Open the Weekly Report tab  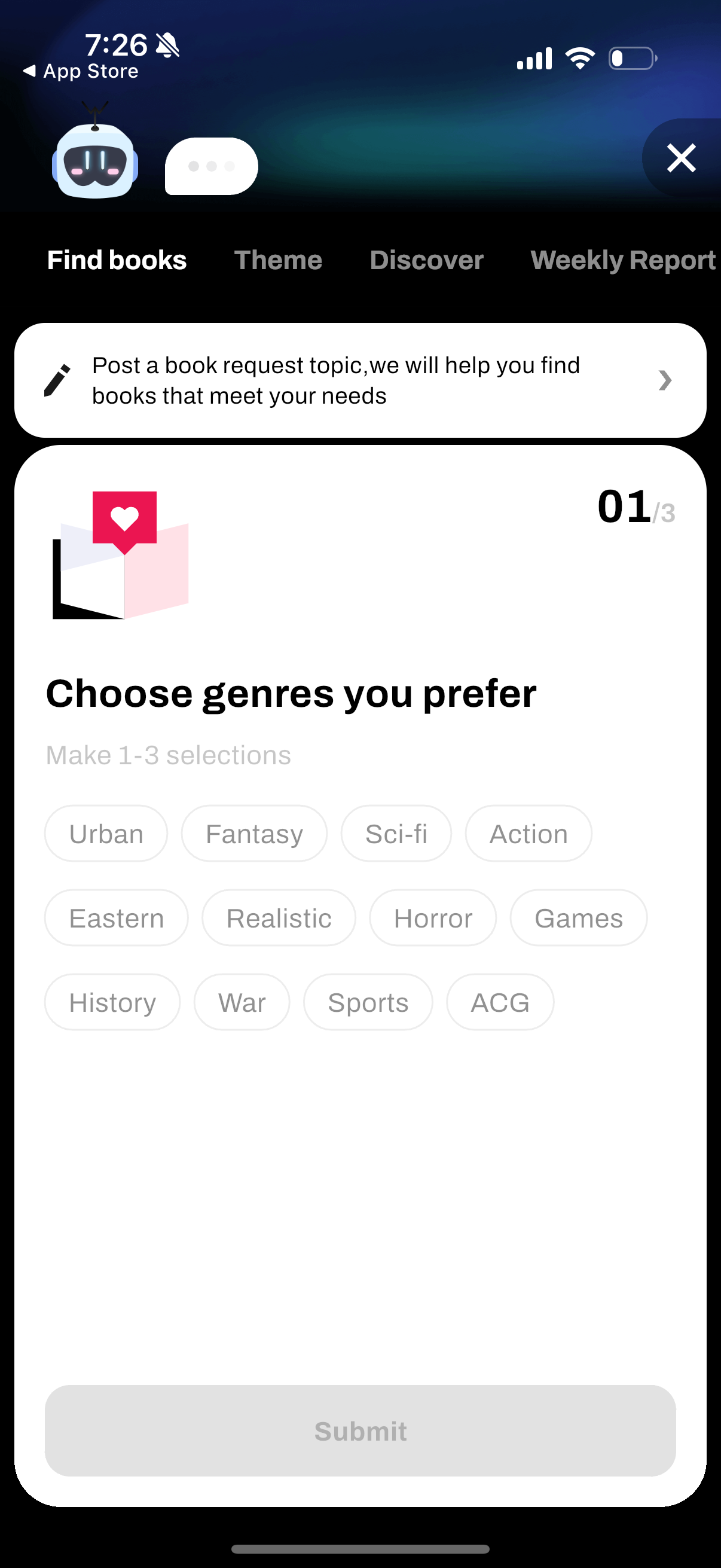(622, 260)
